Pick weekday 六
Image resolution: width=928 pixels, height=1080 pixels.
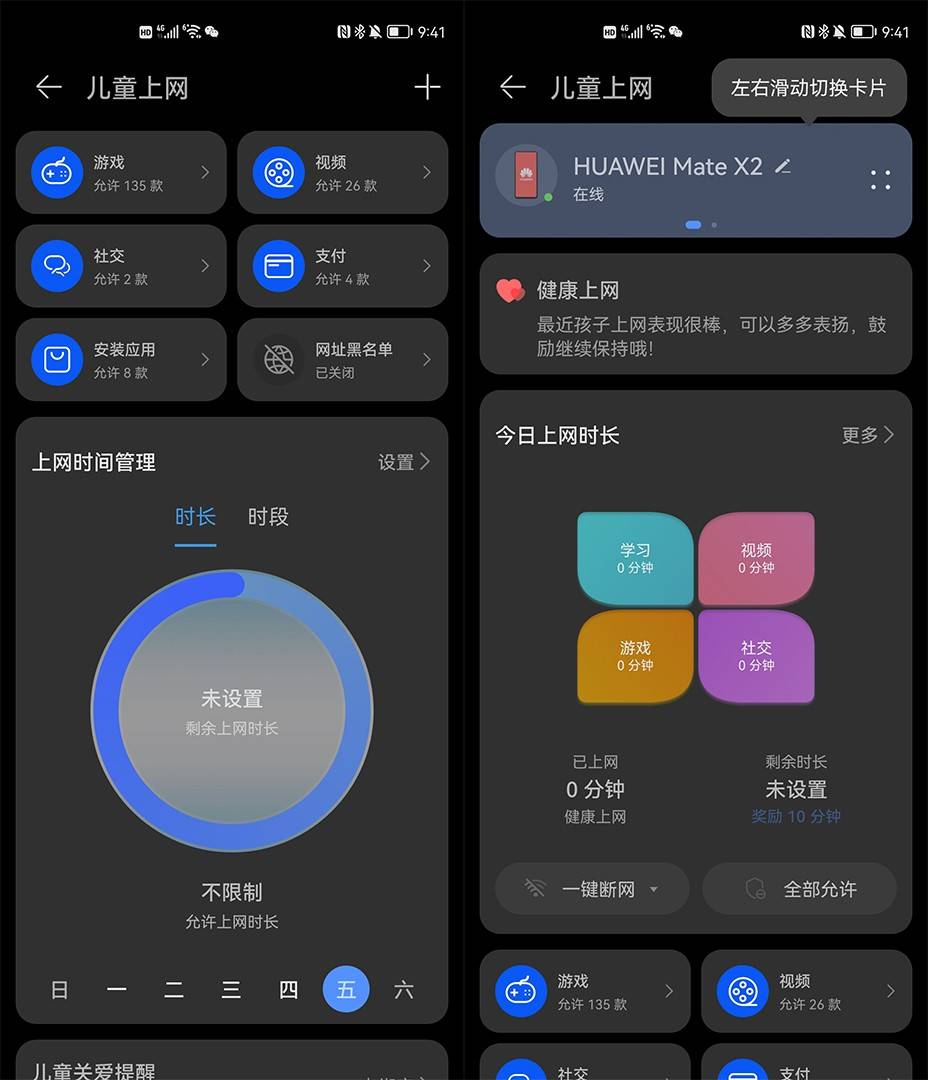click(x=404, y=990)
